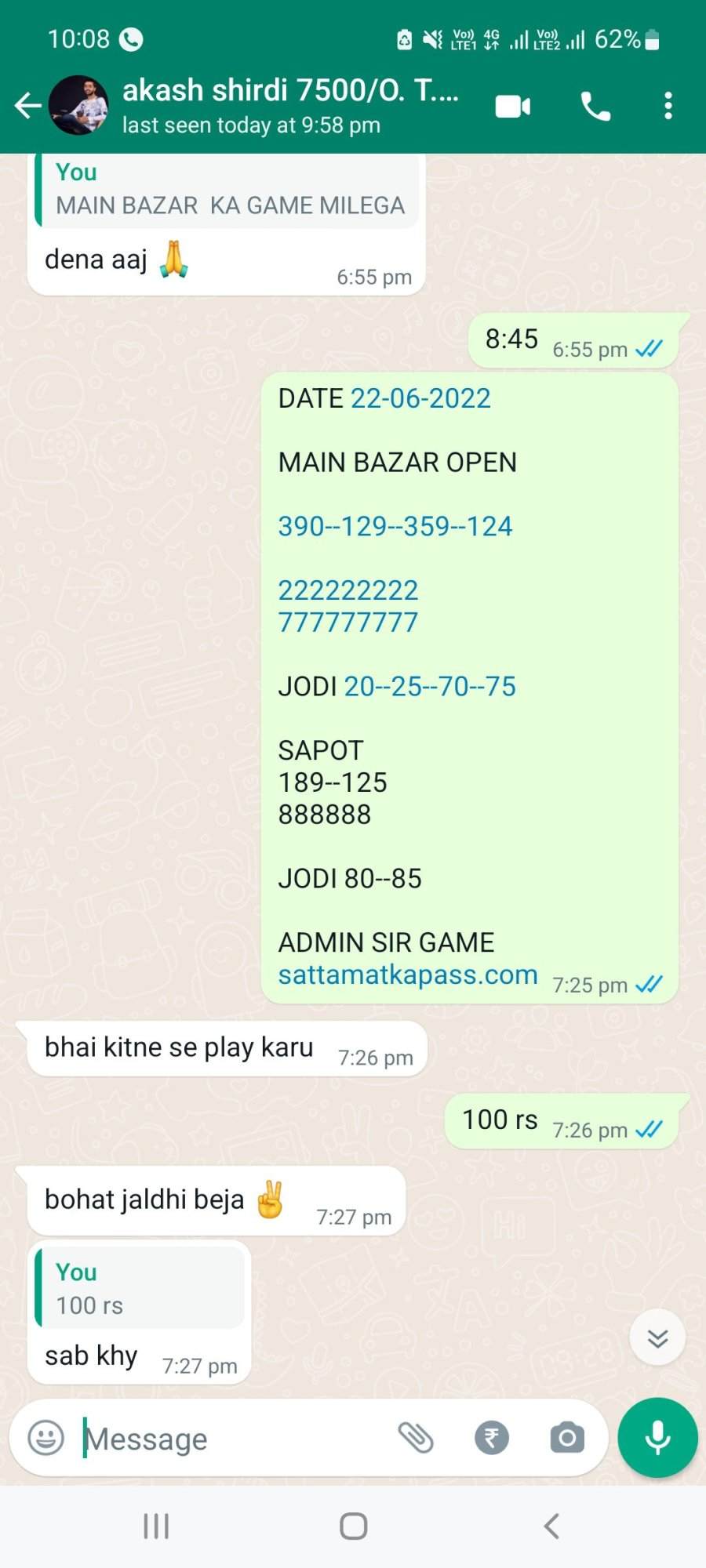Start a voice call with akash shirdi
The image size is (706, 1568).
pyautogui.click(x=595, y=106)
